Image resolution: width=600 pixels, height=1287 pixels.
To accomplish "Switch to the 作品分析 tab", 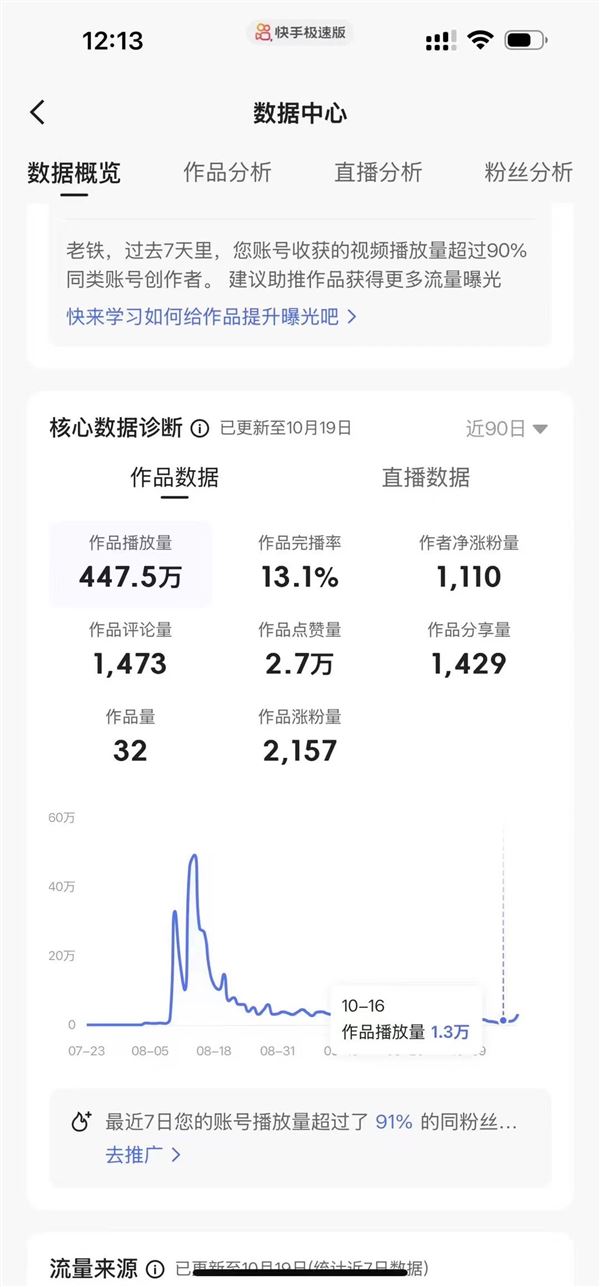I will (227, 172).
